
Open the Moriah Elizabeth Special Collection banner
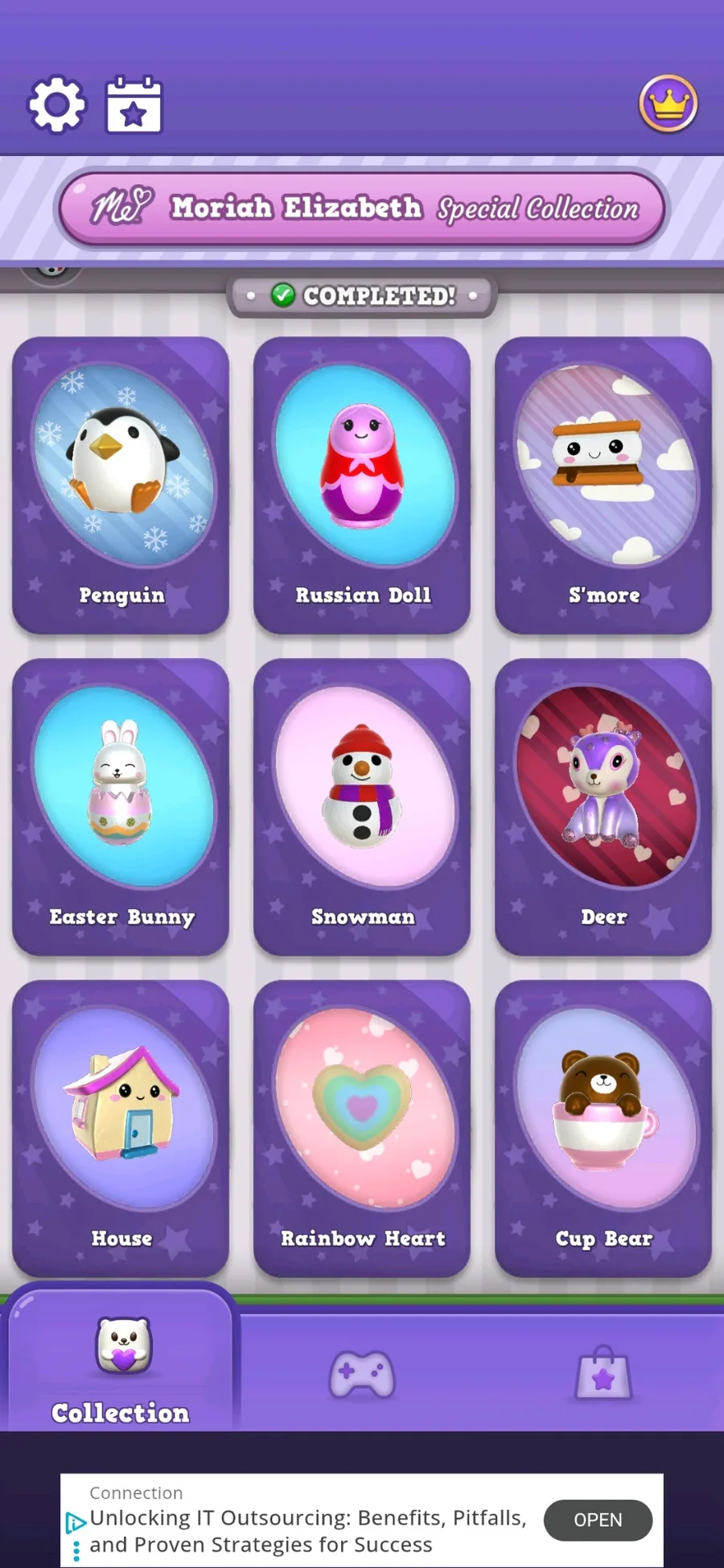tap(362, 208)
